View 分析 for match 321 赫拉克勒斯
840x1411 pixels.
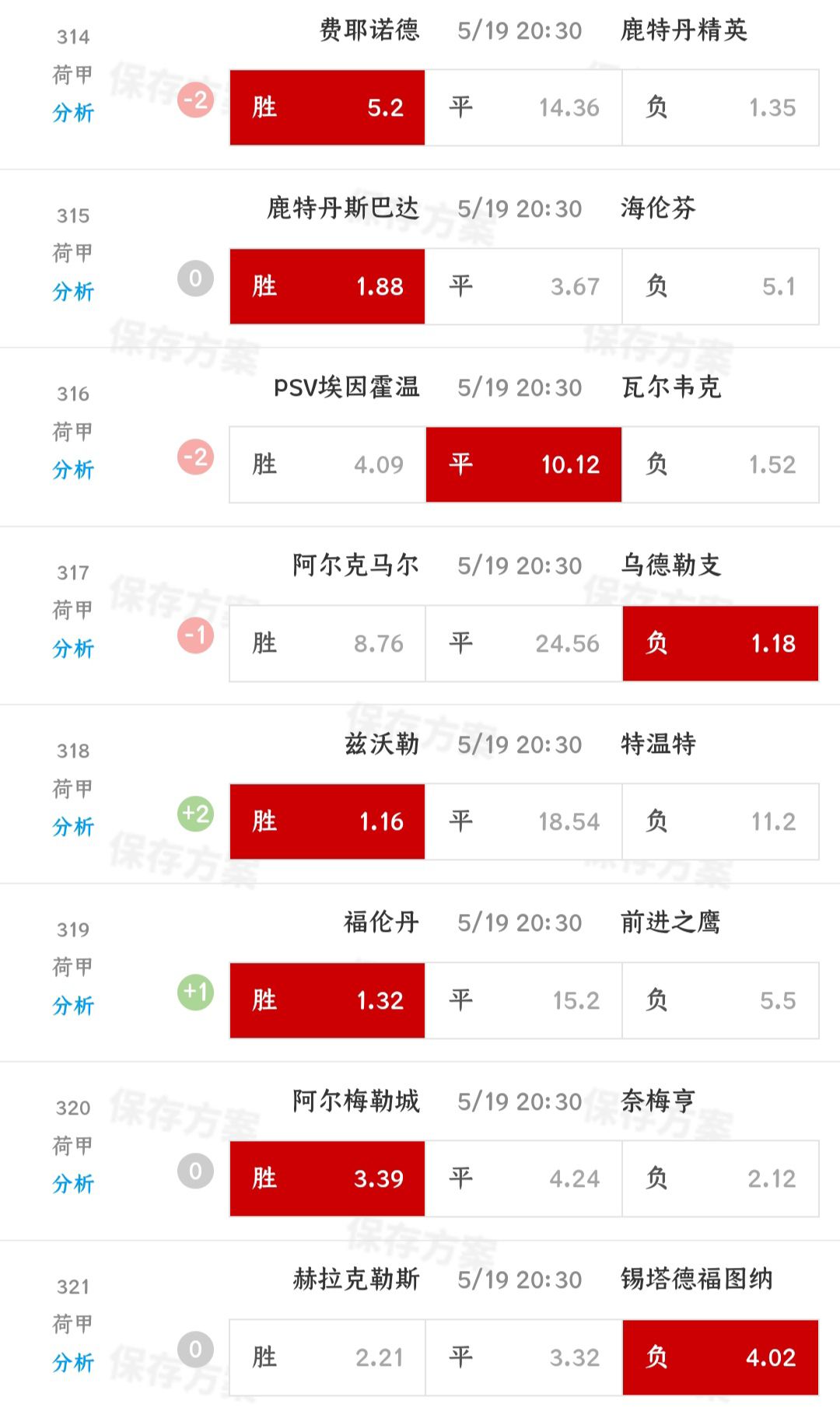[x=73, y=1363]
